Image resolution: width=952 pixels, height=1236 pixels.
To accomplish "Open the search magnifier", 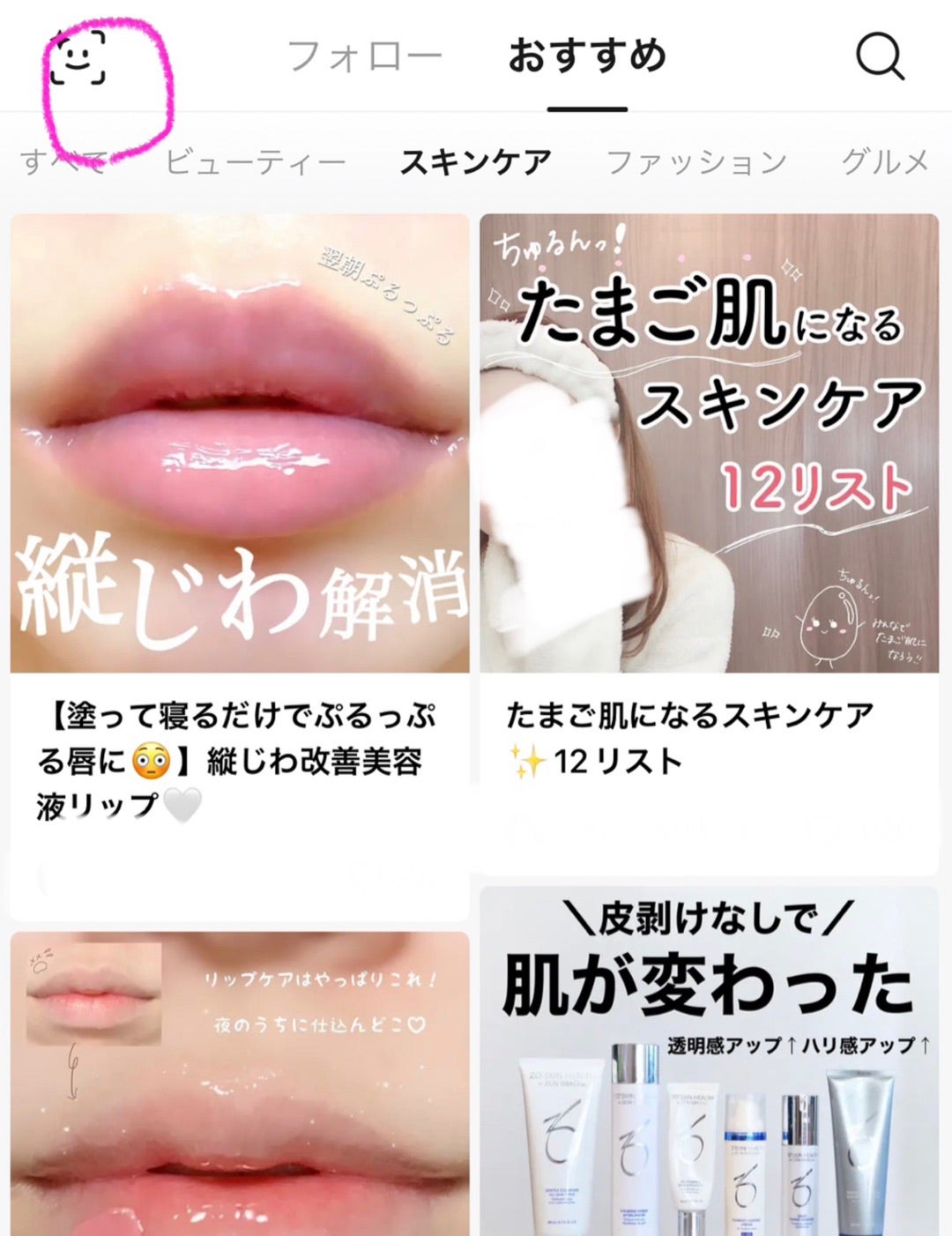I will click(x=880, y=56).
